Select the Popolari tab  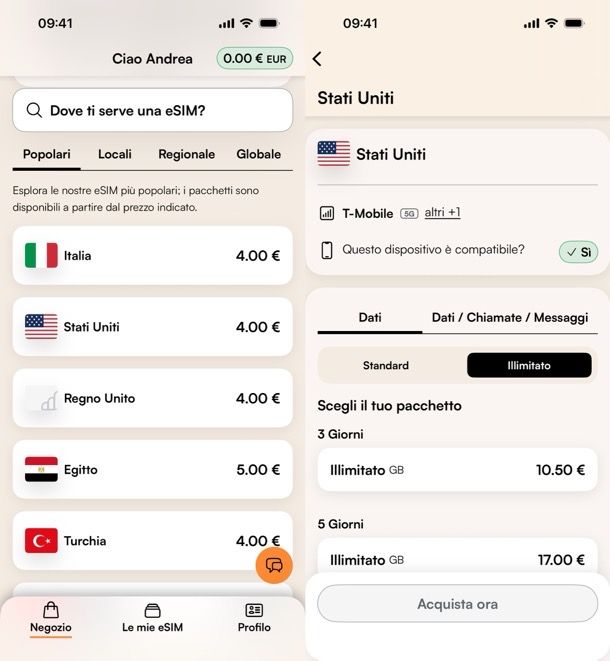tap(46, 155)
